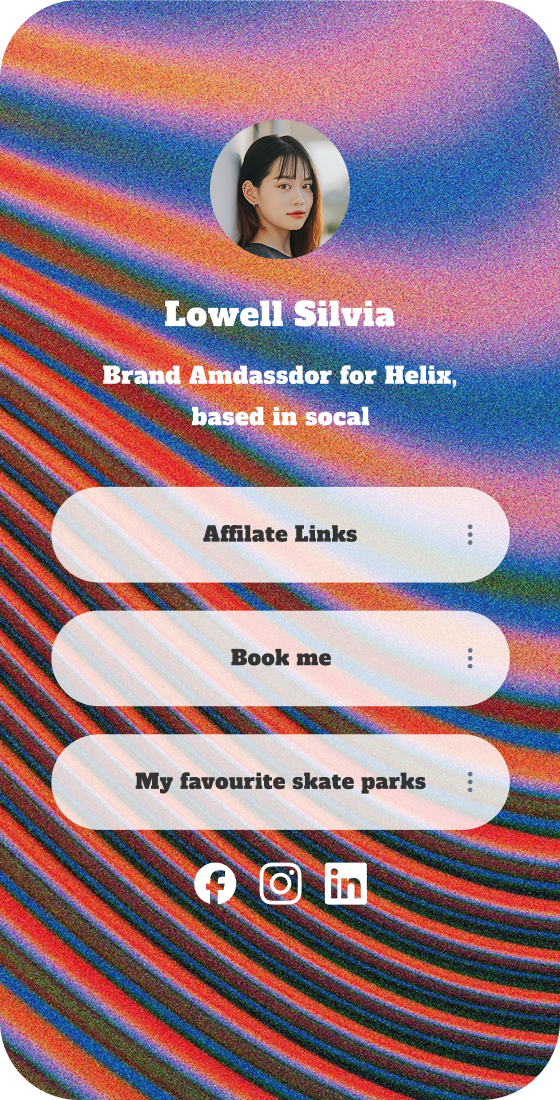560x1100 pixels.
Task: Open the Instagram profile
Action: pyautogui.click(x=281, y=883)
